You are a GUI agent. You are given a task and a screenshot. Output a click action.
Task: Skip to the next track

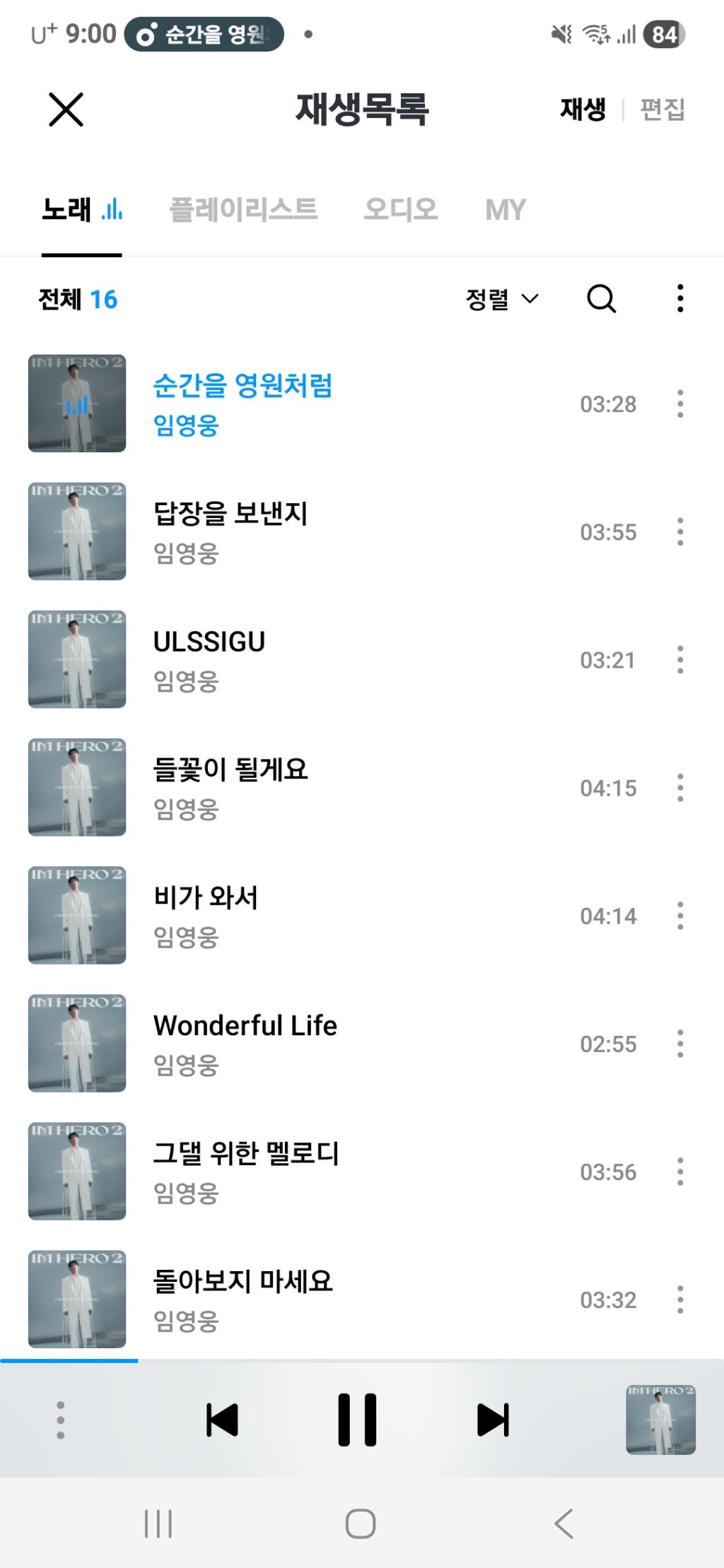tap(493, 1420)
